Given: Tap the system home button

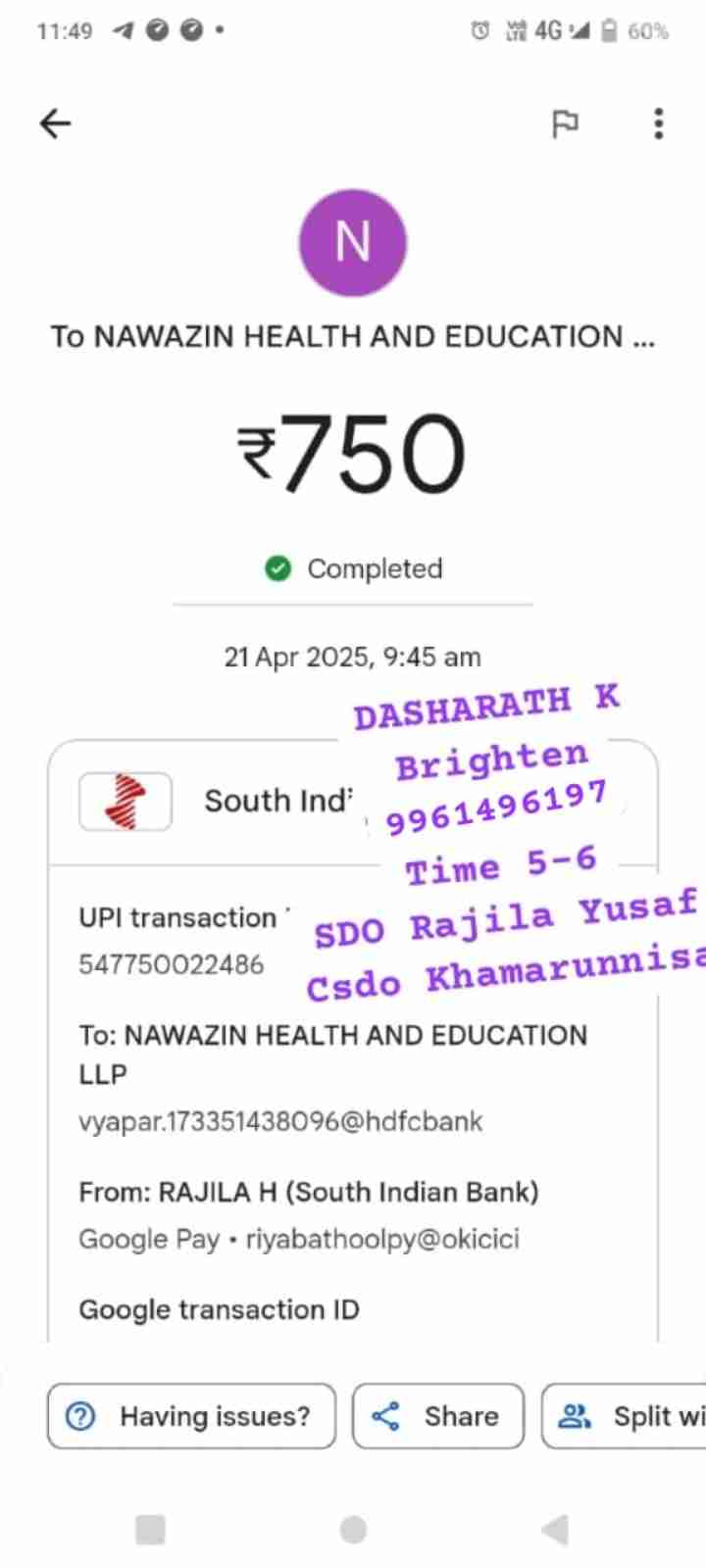Looking at the screenshot, I should (x=353, y=1529).
